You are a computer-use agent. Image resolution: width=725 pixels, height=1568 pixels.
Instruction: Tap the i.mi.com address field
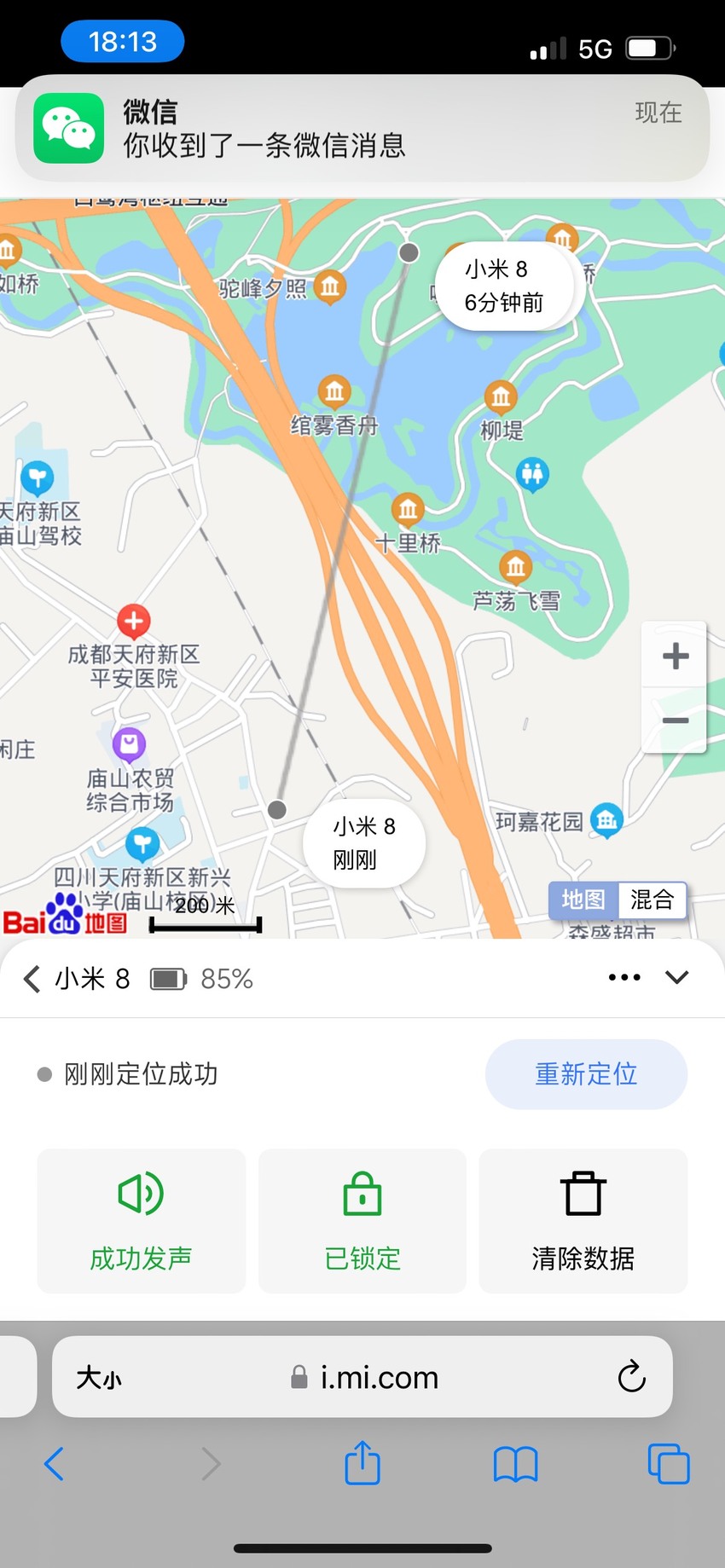point(362,1376)
